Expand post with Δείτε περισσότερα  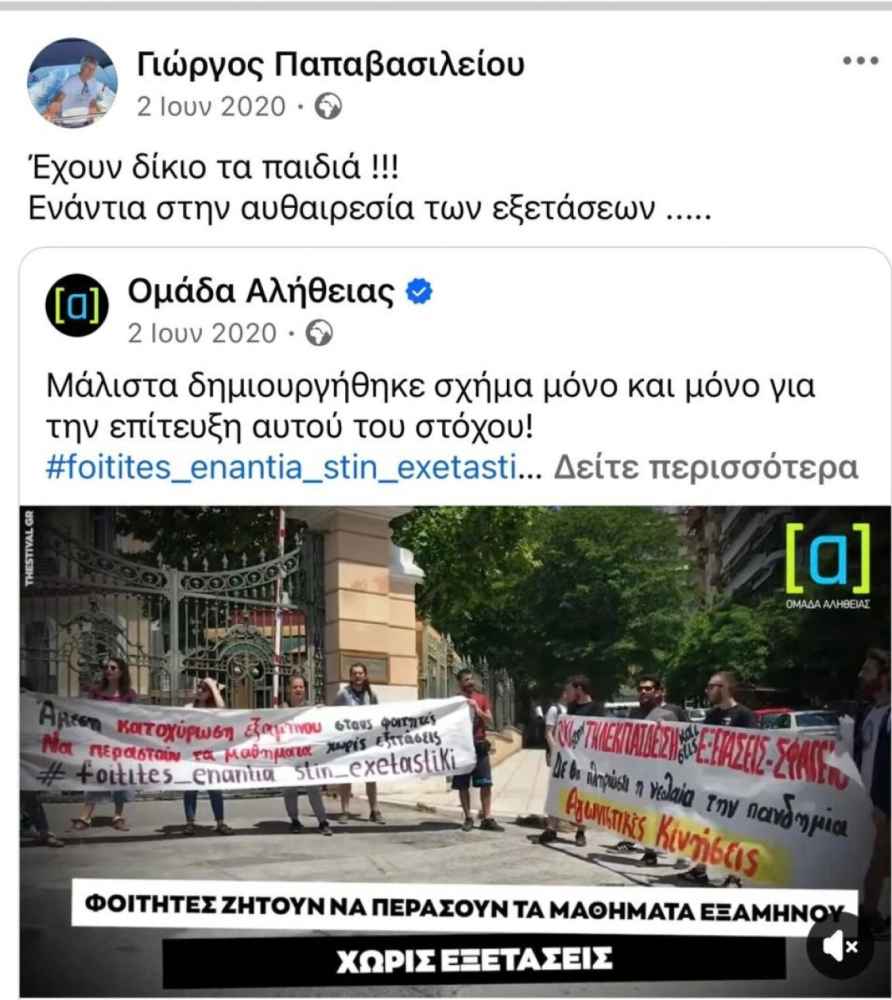pos(705,467)
